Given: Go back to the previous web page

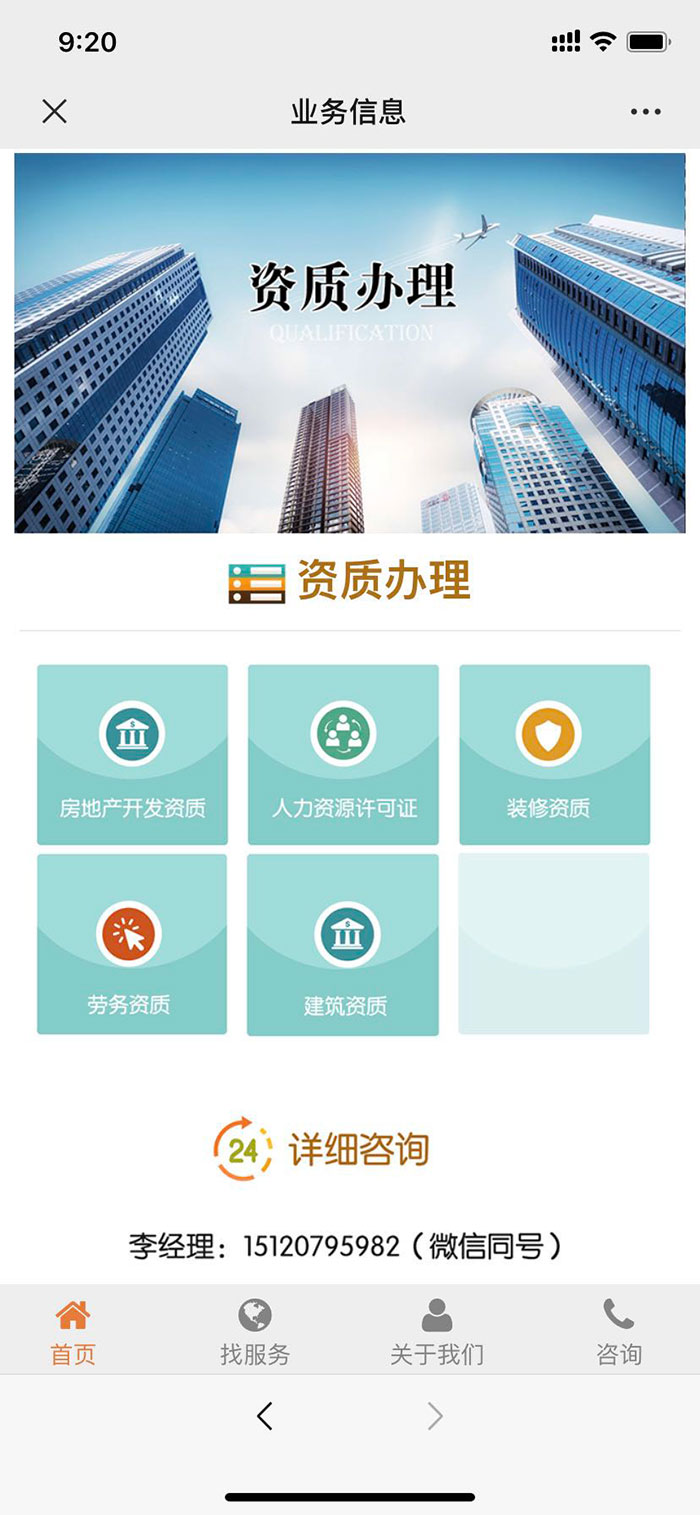Looking at the screenshot, I should pos(265,1416).
